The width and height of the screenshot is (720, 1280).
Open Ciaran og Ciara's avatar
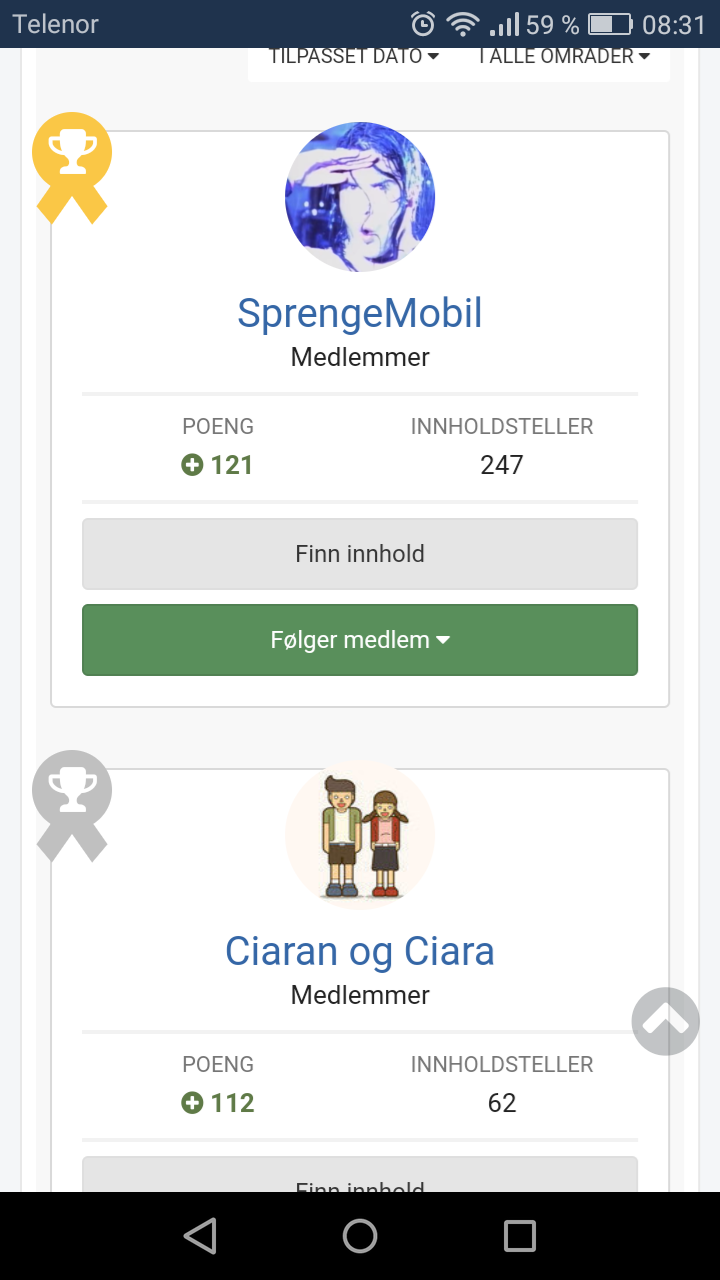360,835
